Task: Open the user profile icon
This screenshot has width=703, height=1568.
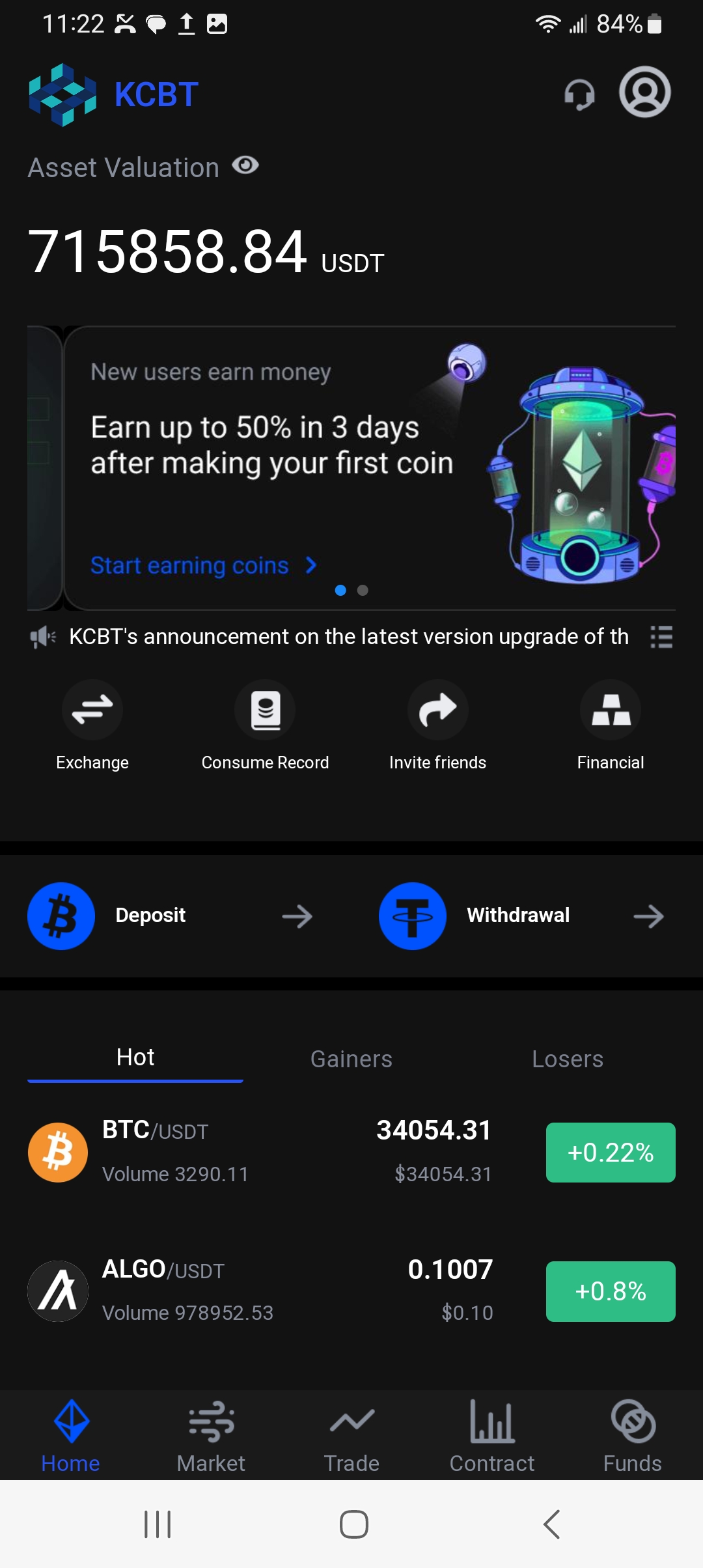Action: (x=644, y=92)
